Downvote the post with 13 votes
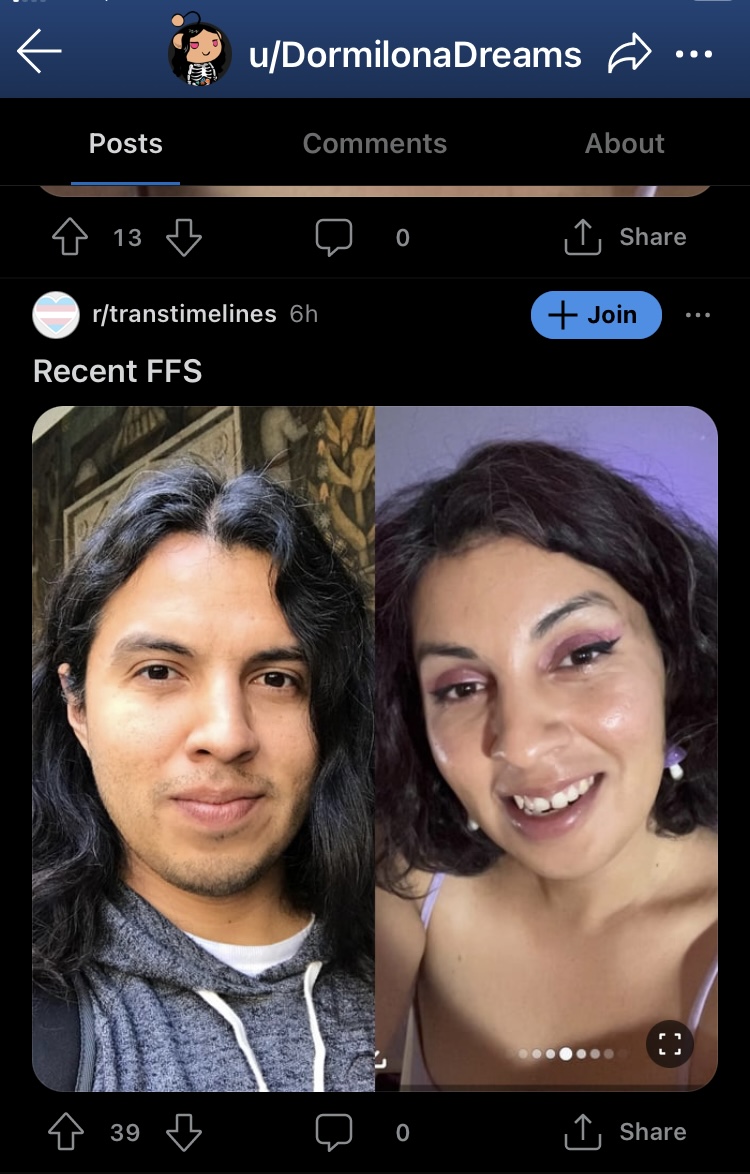The width and height of the screenshot is (750, 1174). point(183,237)
